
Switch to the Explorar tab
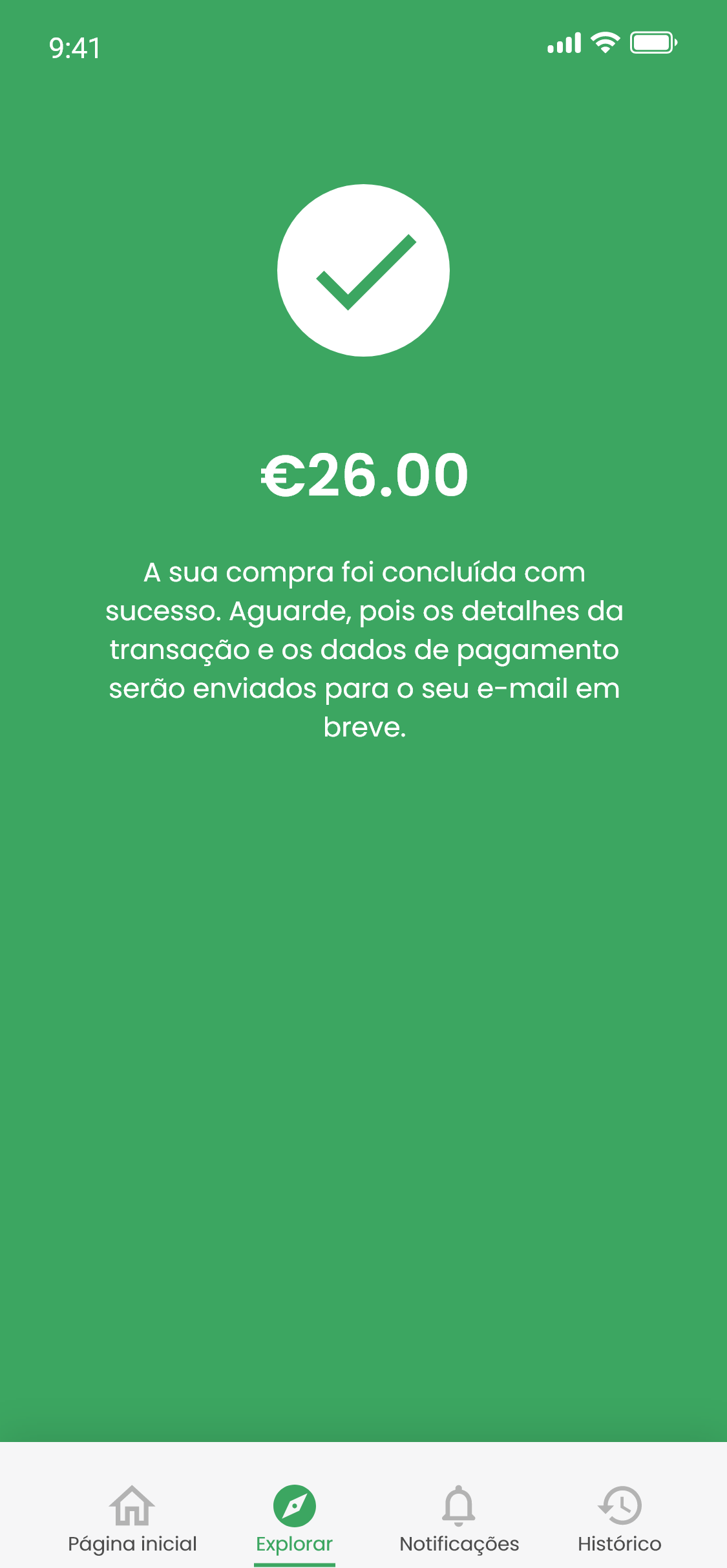pyautogui.click(x=294, y=1544)
